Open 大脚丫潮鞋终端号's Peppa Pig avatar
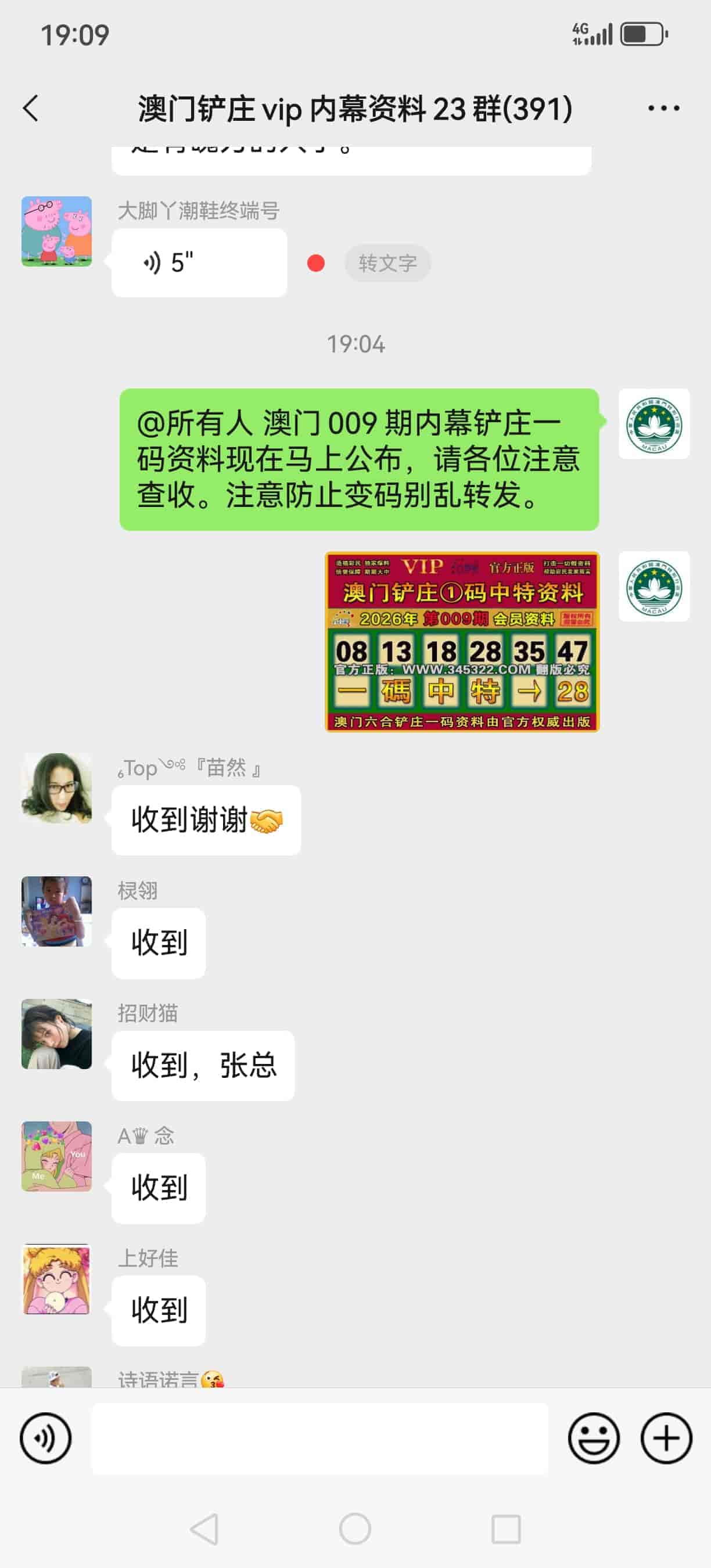 click(x=56, y=231)
